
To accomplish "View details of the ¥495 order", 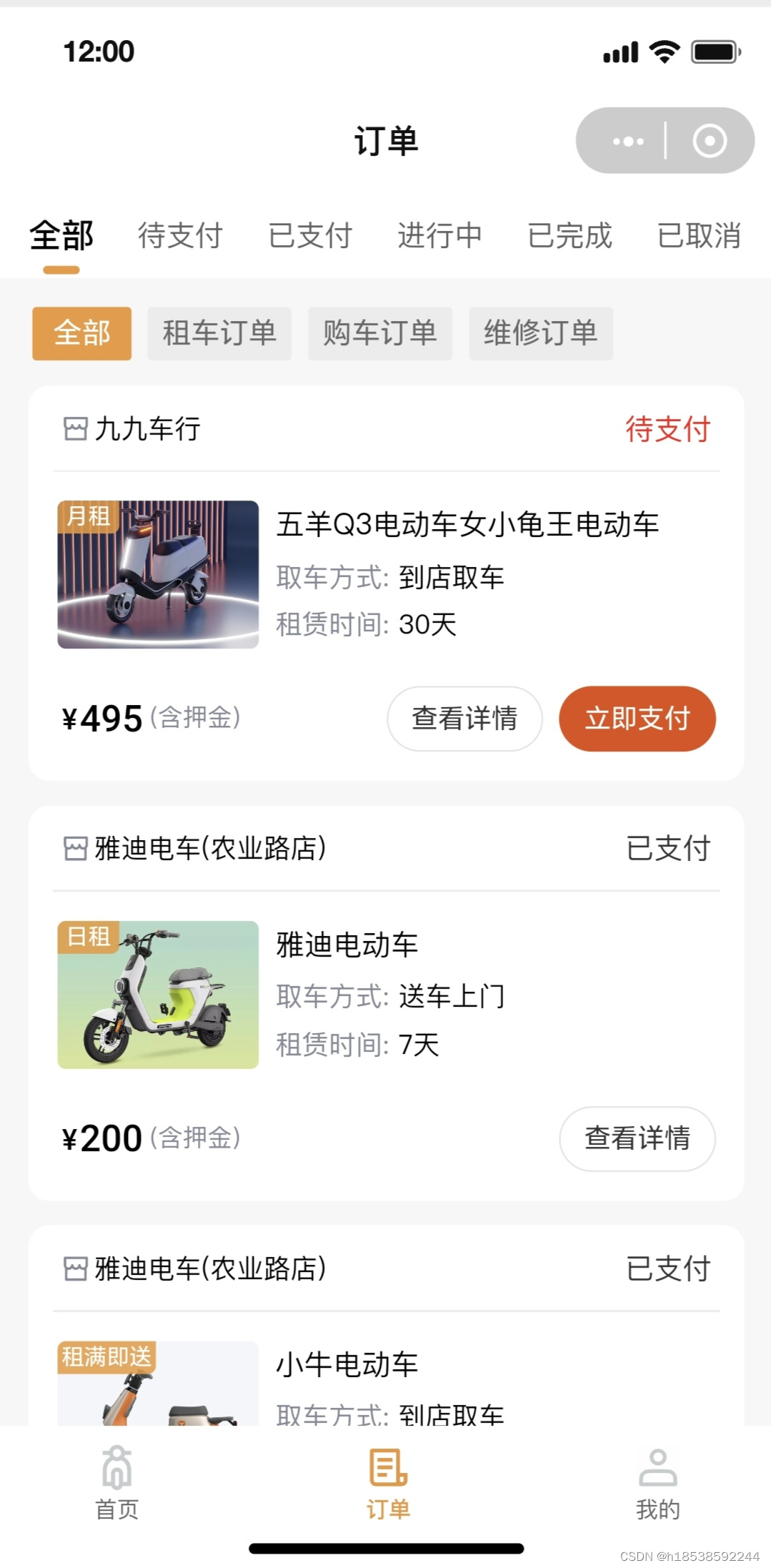I will pos(464,719).
